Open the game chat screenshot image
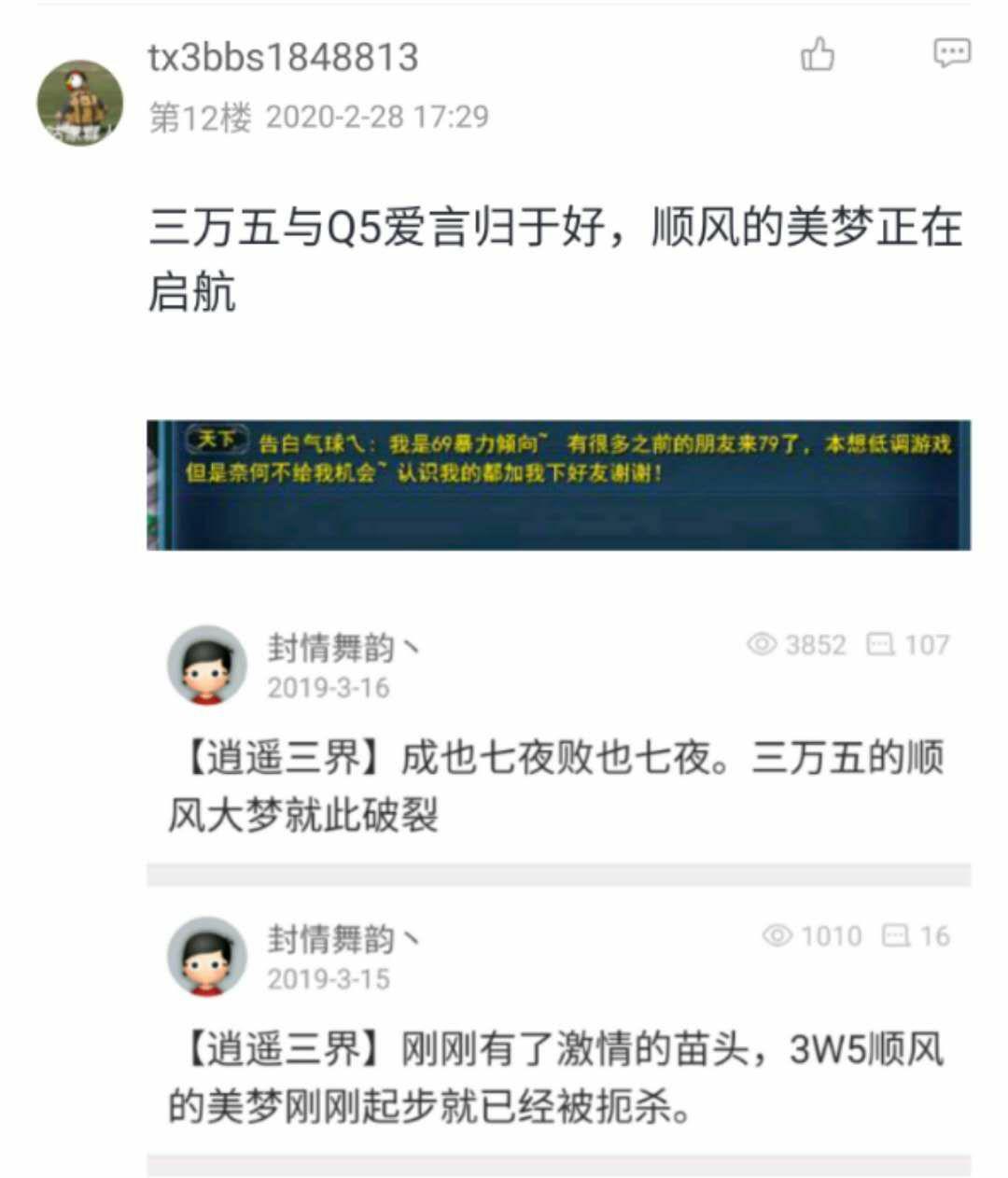This screenshot has width=1008, height=1178. pyautogui.click(x=558, y=484)
